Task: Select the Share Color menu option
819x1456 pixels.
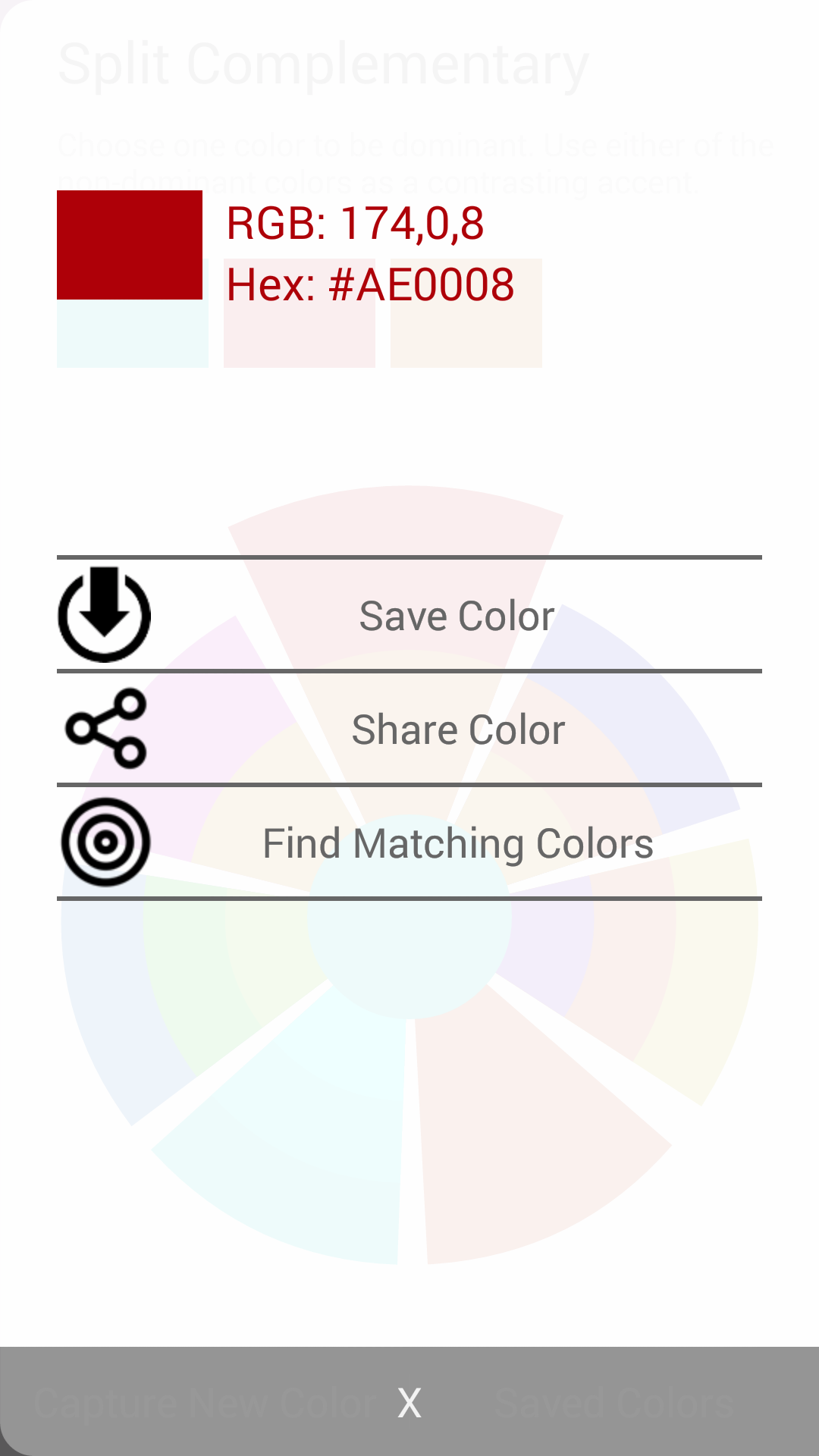Action: click(x=457, y=729)
